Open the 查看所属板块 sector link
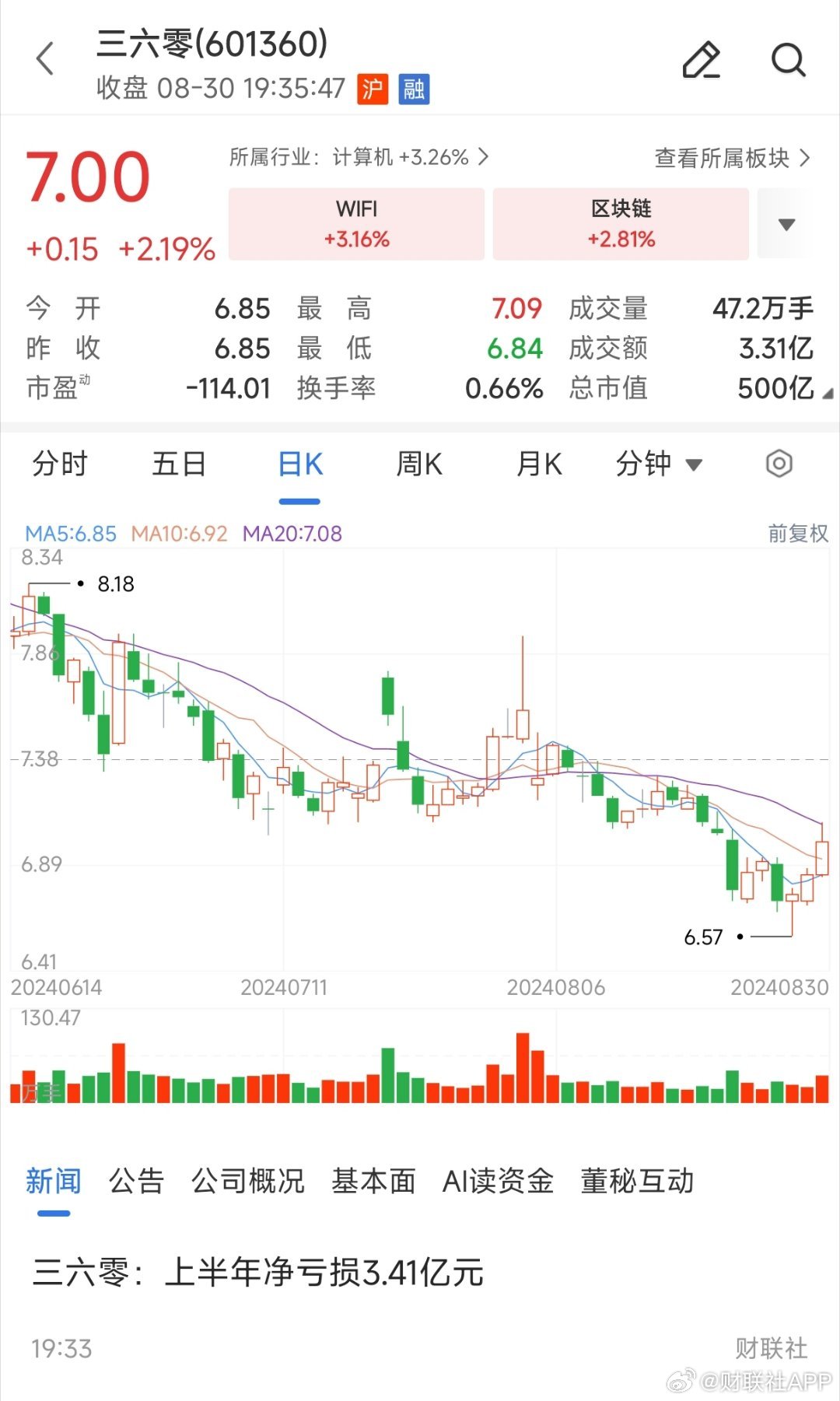Screen dimensions: 840x1401 [730, 157]
